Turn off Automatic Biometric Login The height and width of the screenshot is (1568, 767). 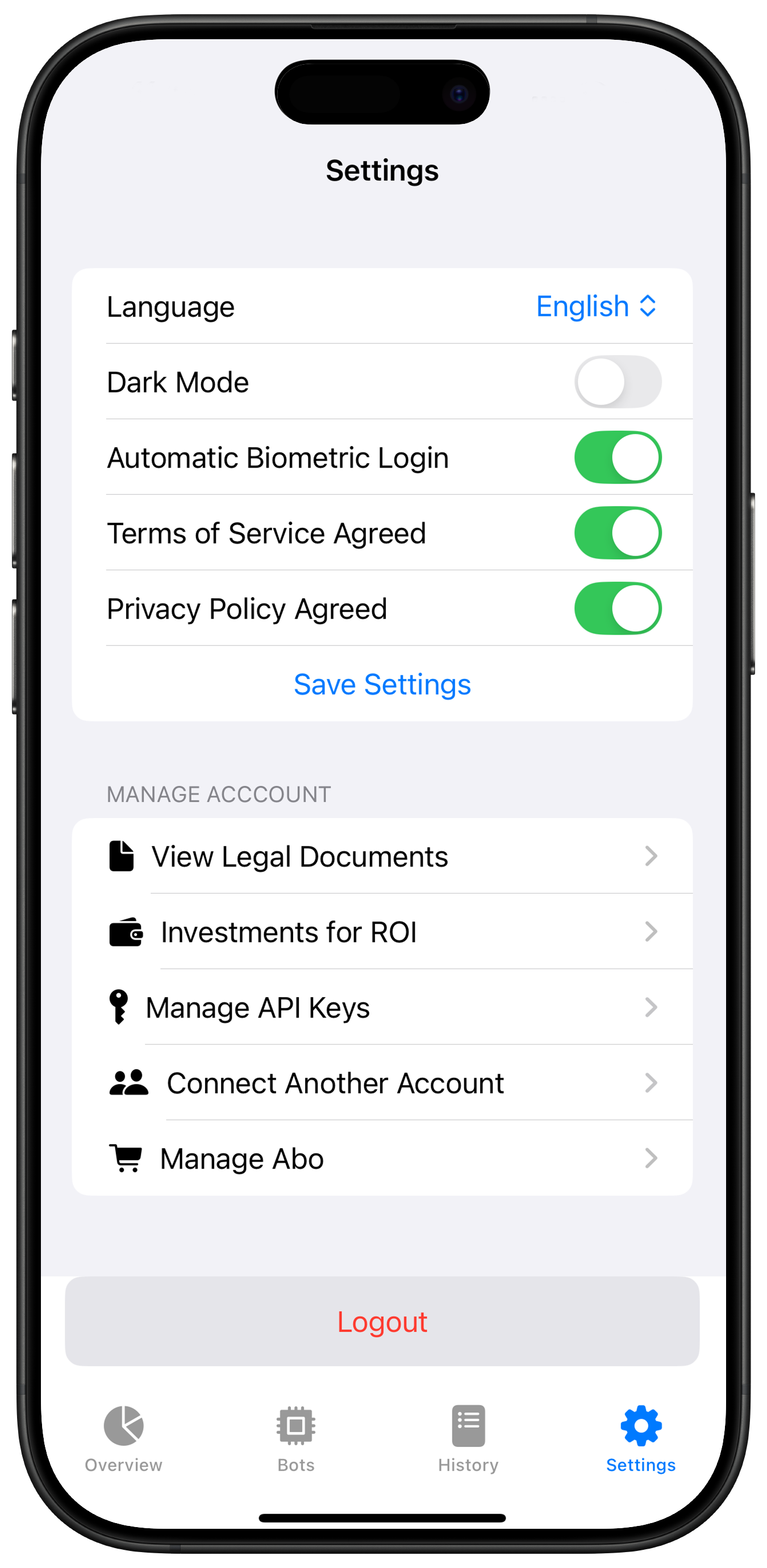point(617,457)
